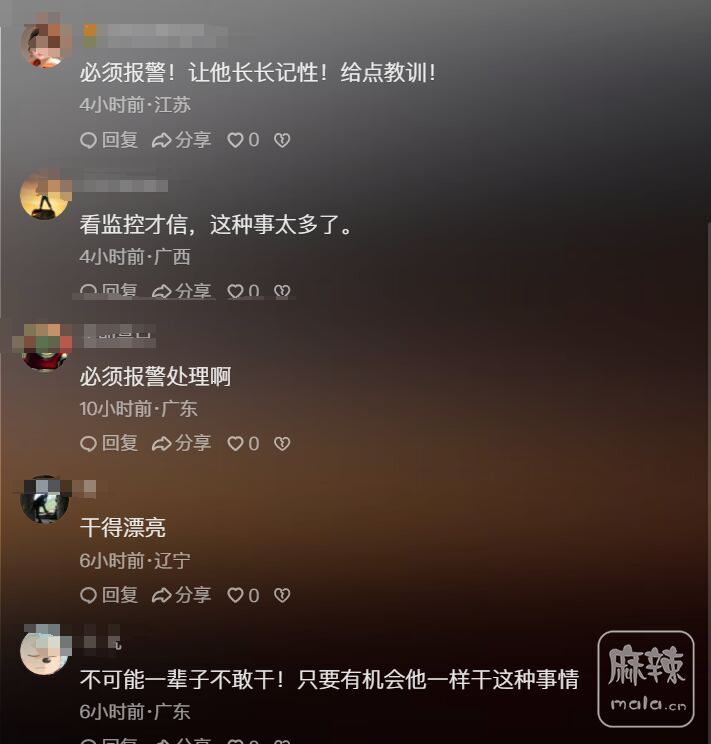The width and height of the screenshot is (711, 744).
Task: Share the 必须报警！让他长长记性 comment
Action: pyautogui.click(x=181, y=140)
